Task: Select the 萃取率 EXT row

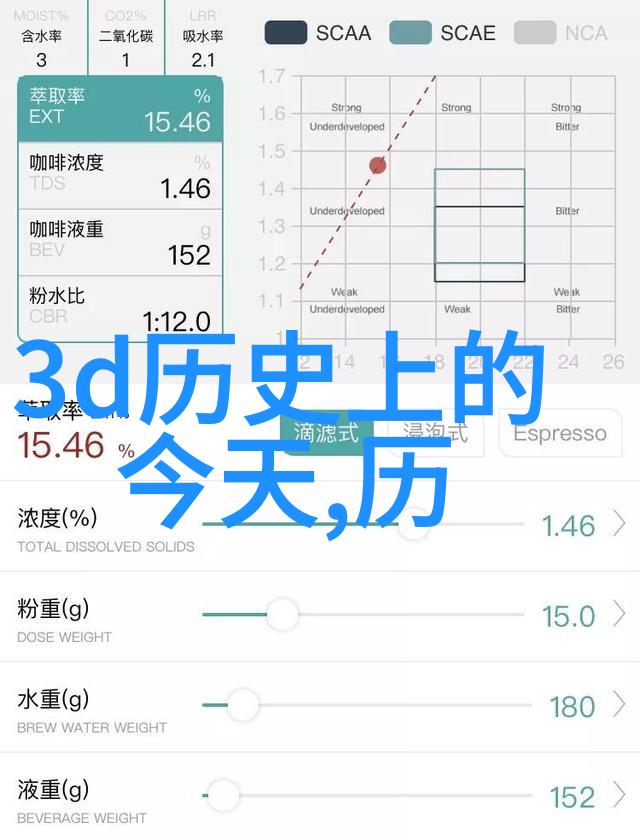Action: coord(120,108)
